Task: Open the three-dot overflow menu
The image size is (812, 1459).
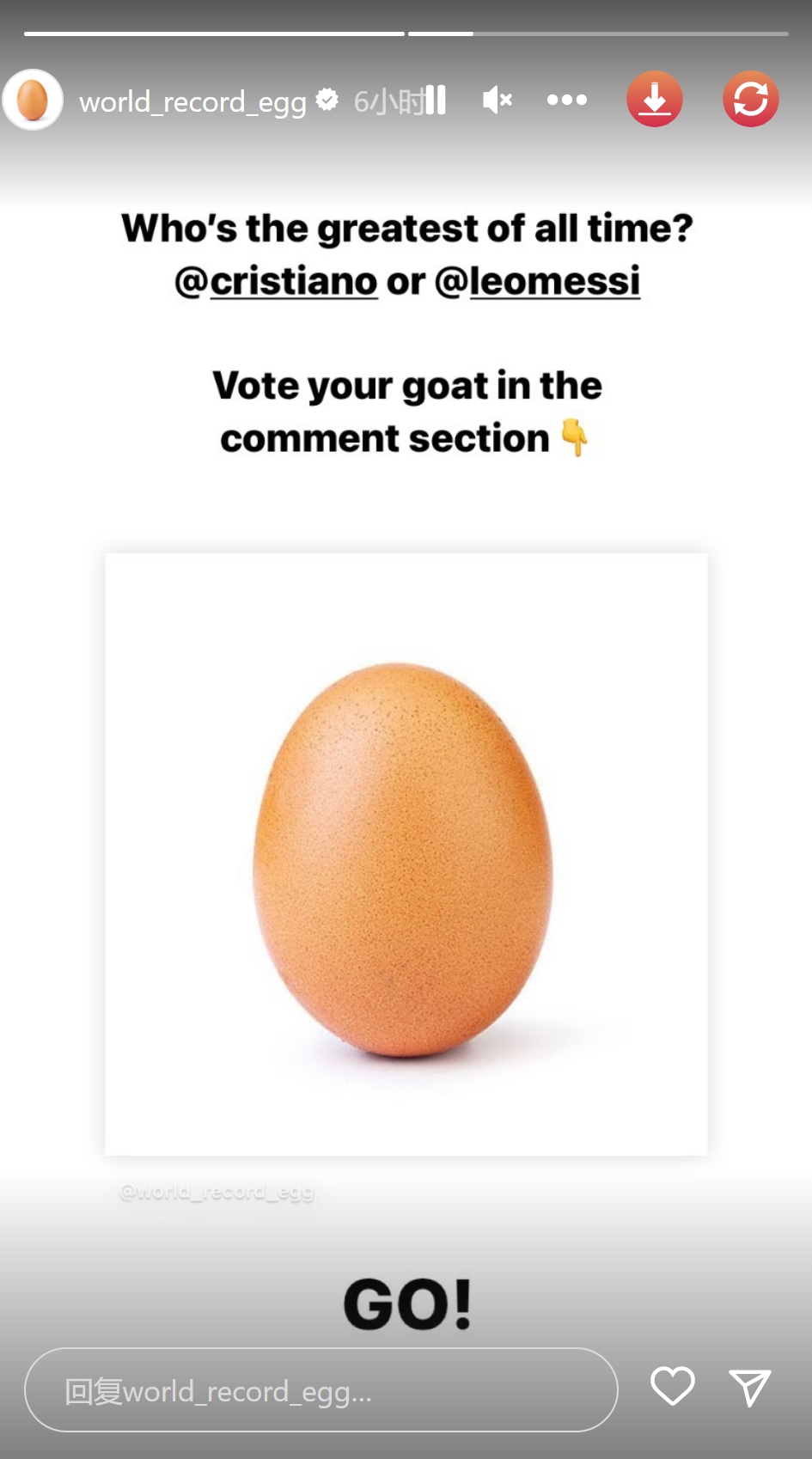Action: pos(567,101)
